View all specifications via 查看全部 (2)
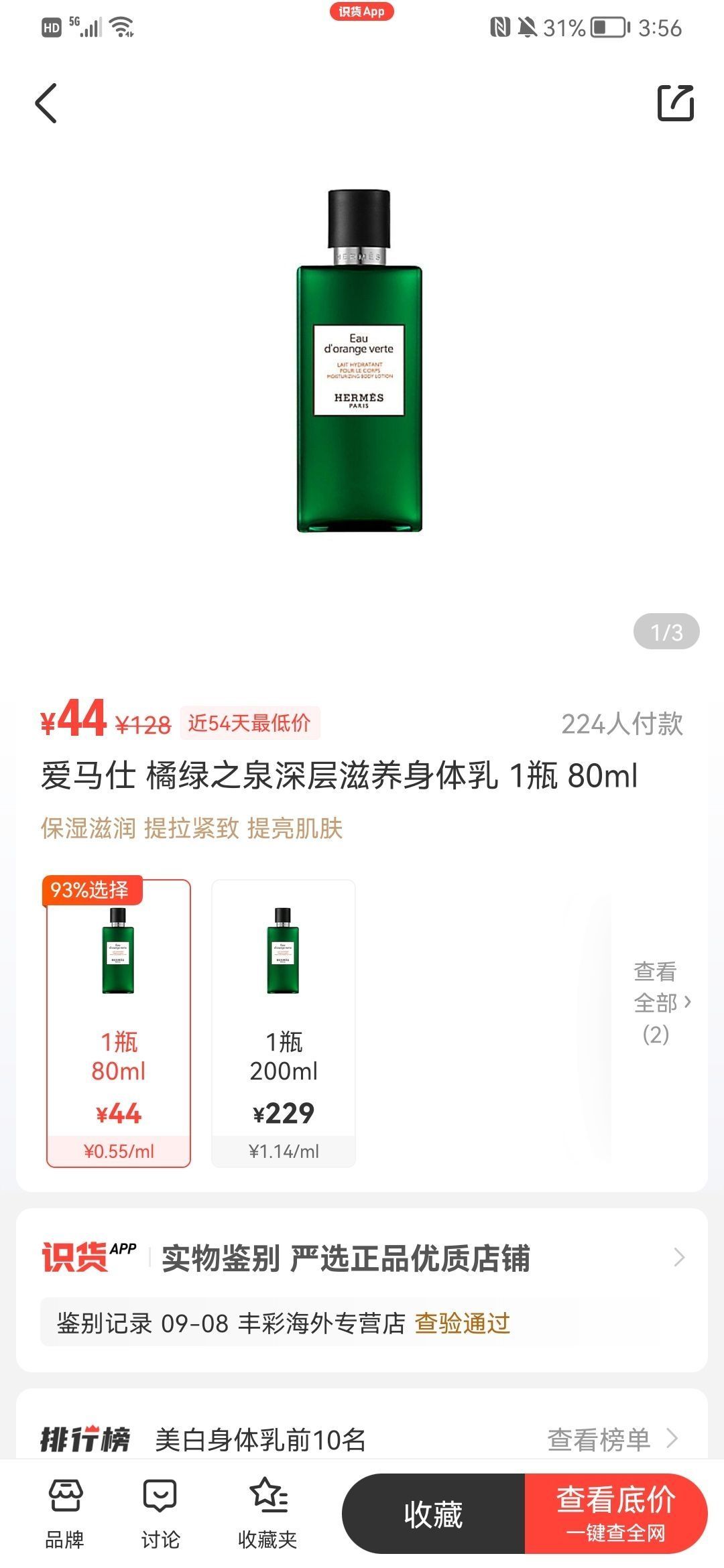724x1568 pixels. pos(658,1002)
